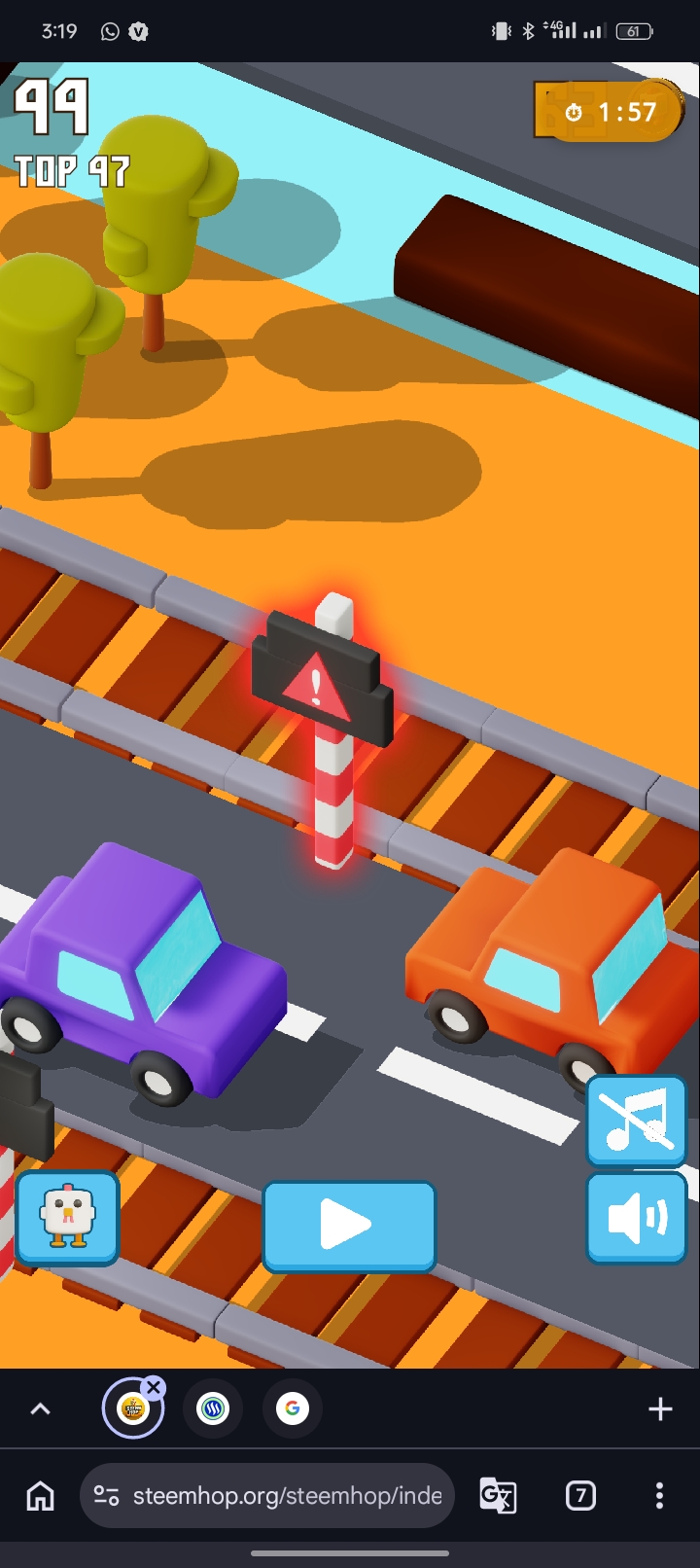The image size is (700, 1568).
Task: Edit the steemhop.org address bar
Action: click(267, 1496)
